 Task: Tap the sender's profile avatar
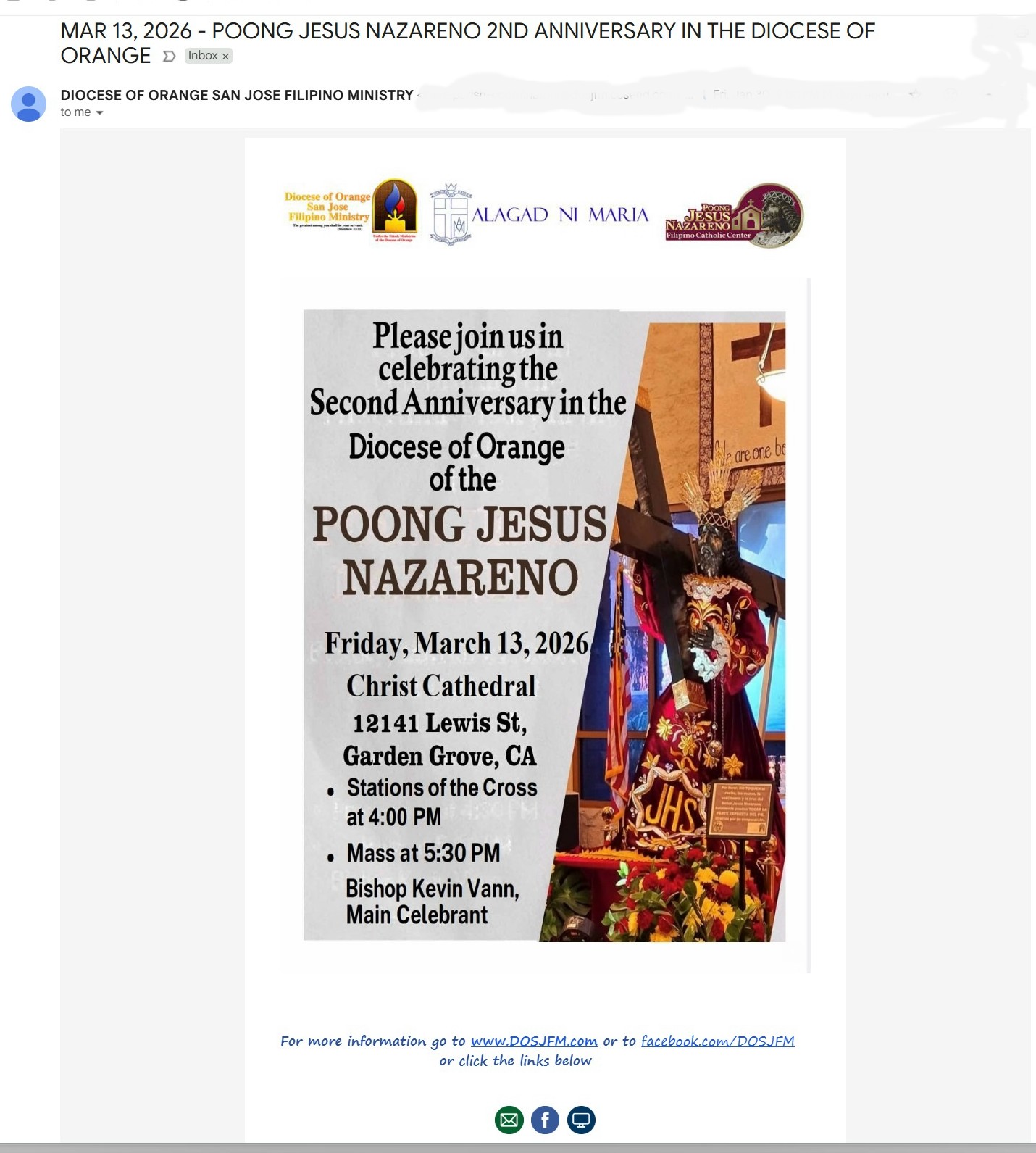coord(29,104)
